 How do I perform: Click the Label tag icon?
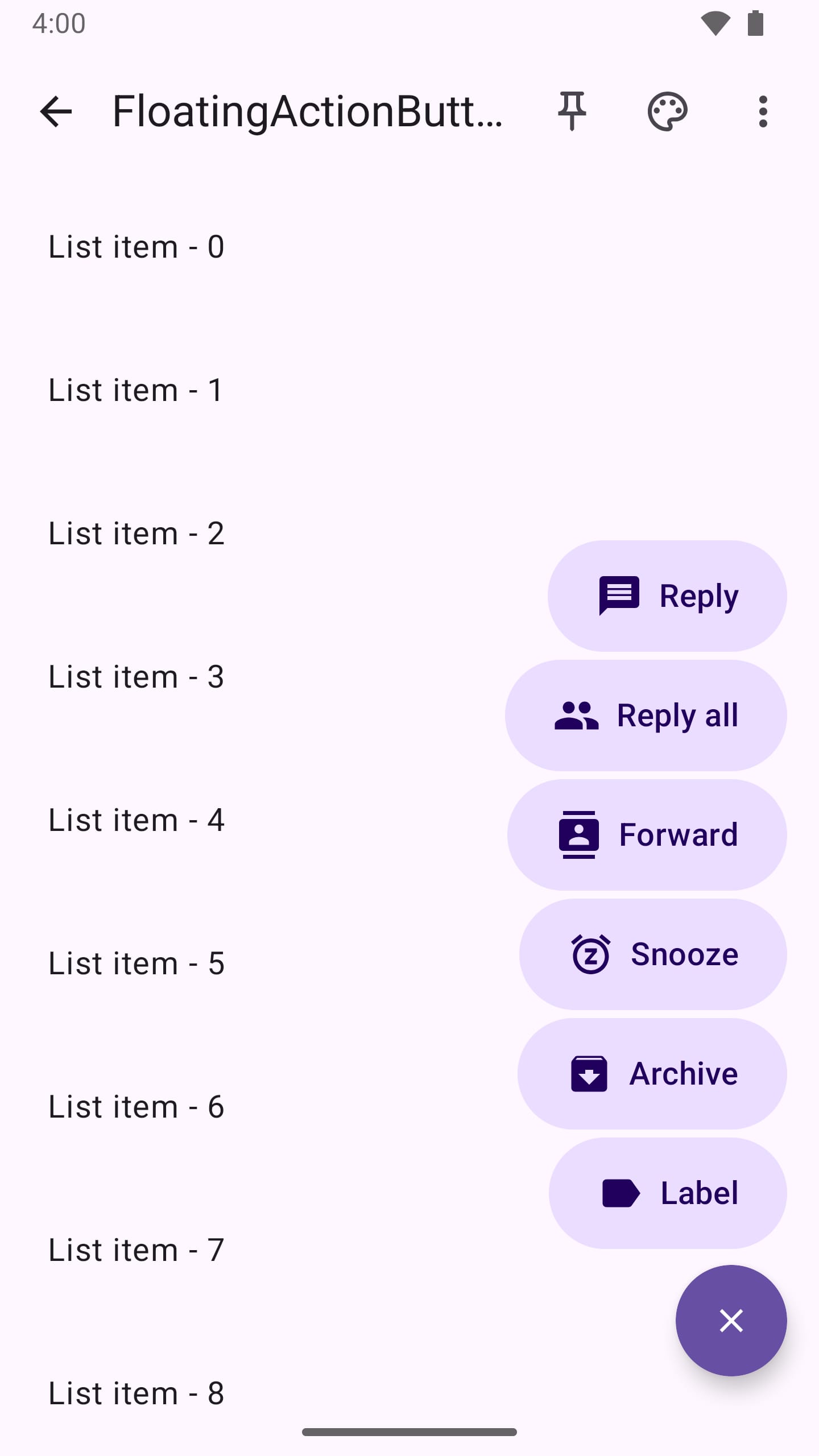621,1193
